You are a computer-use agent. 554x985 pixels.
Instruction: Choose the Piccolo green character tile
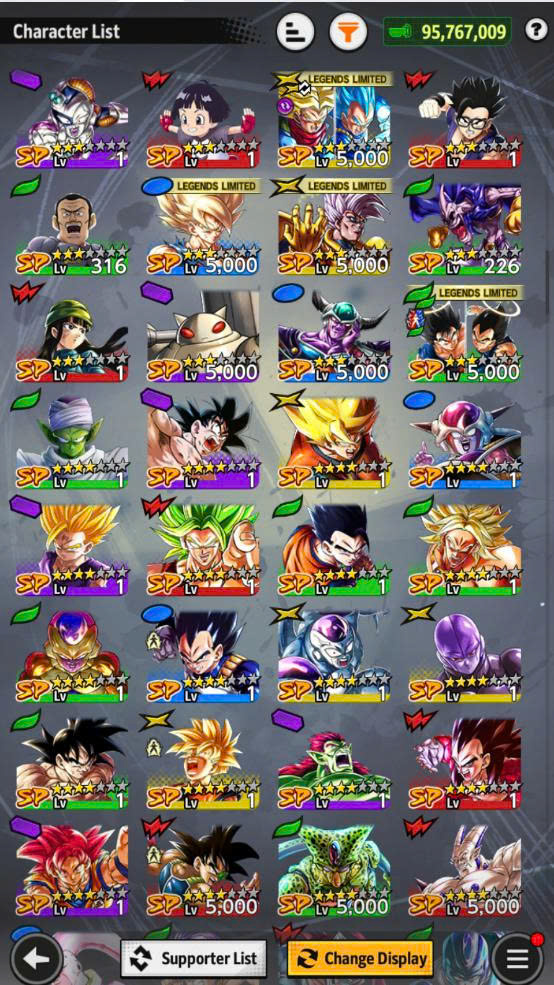point(72,442)
